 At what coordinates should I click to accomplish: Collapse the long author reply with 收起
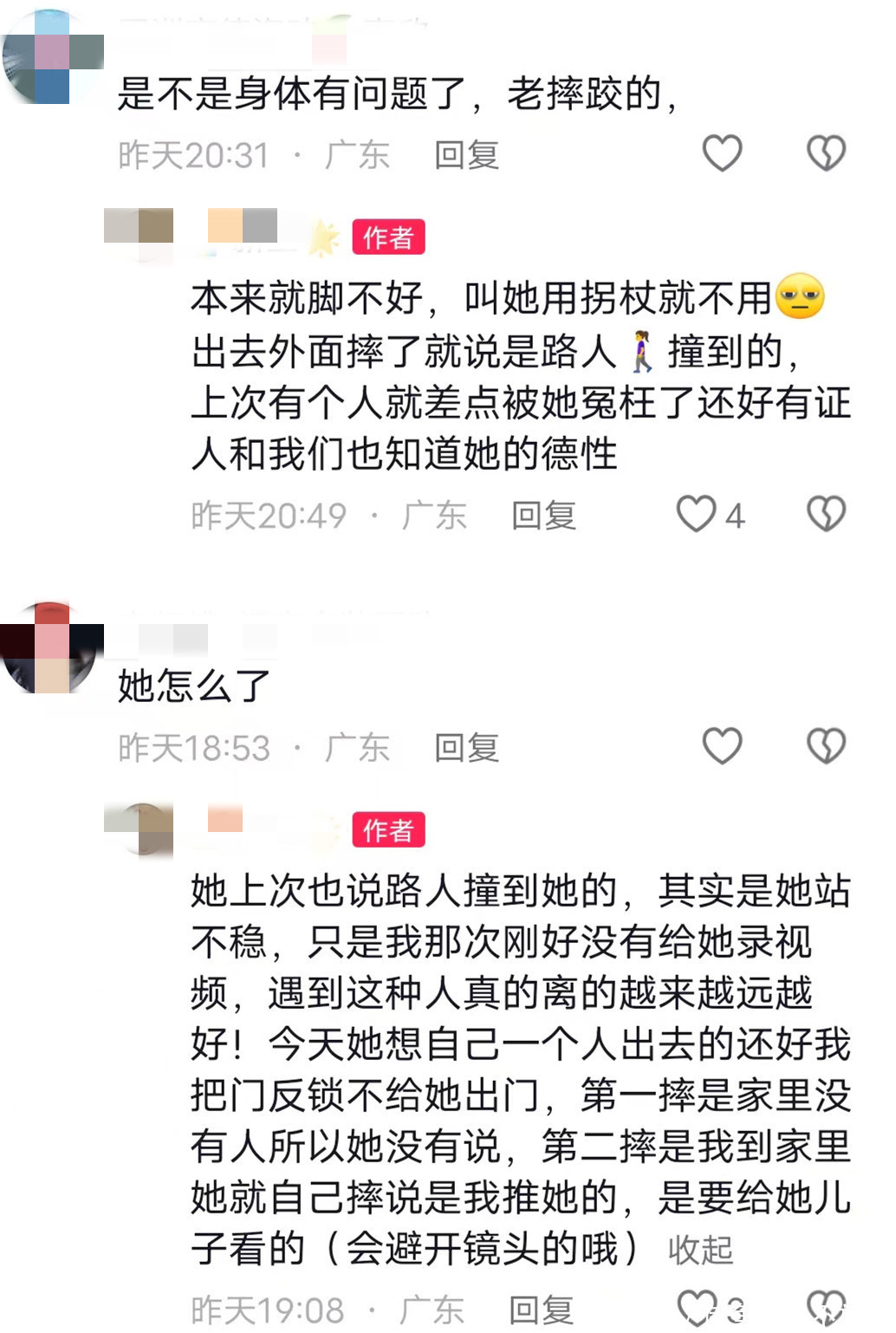[700, 1250]
